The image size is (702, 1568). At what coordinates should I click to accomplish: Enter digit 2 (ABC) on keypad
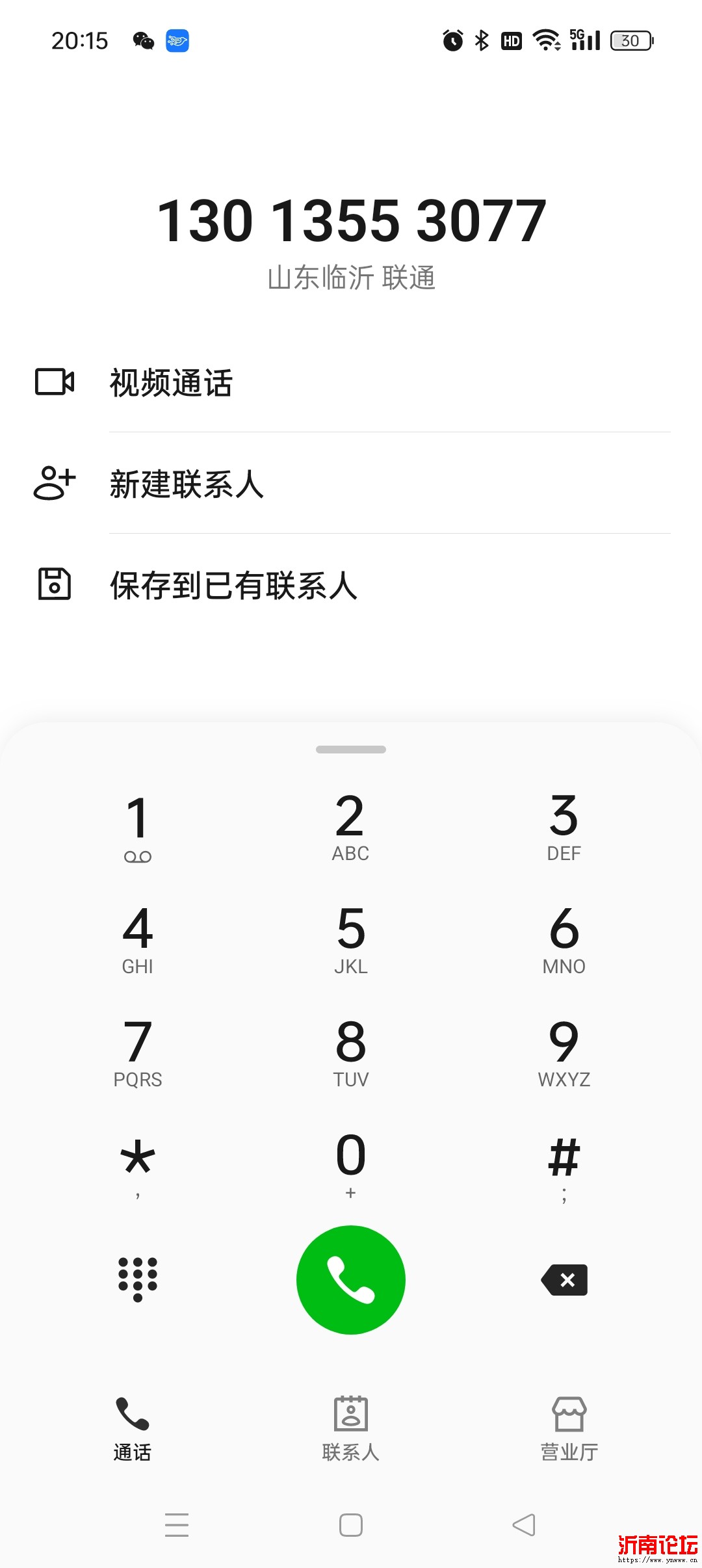(351, 826)
